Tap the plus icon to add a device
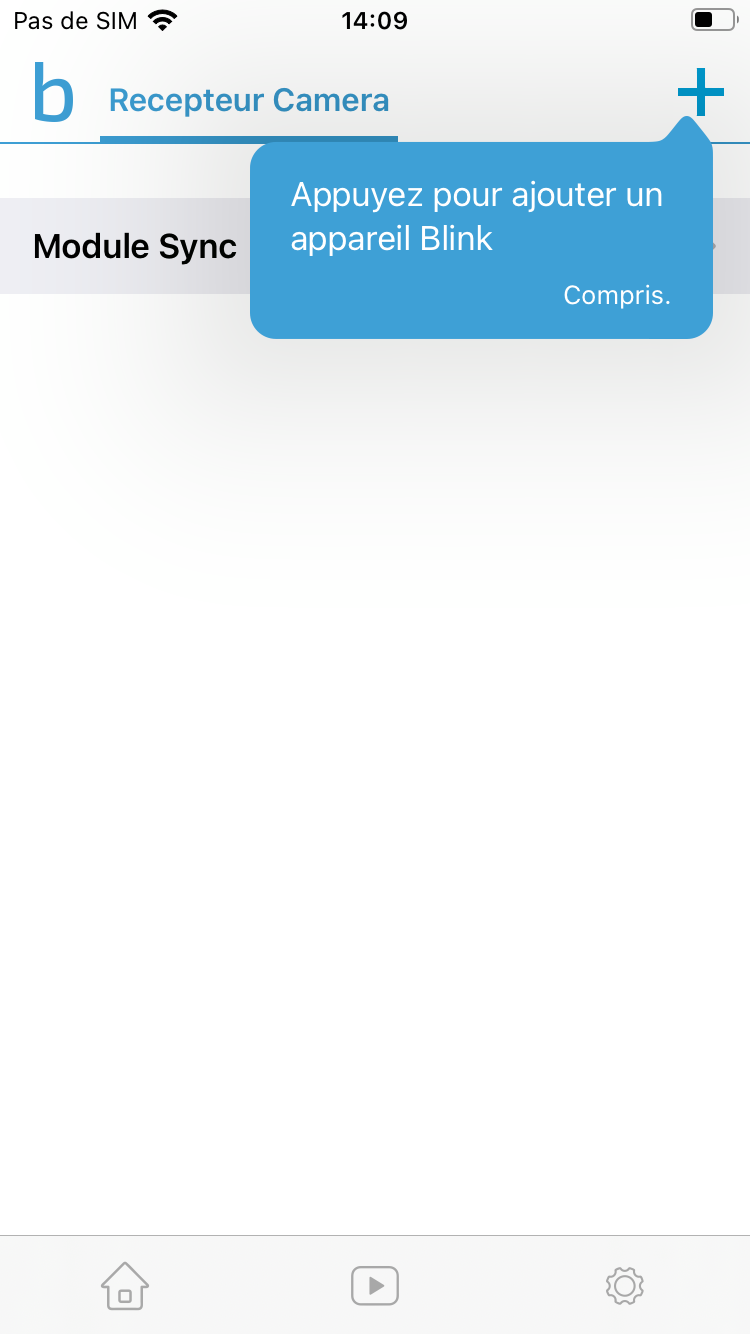Screen dimensions: 750x1334 [x=700, y=93]
